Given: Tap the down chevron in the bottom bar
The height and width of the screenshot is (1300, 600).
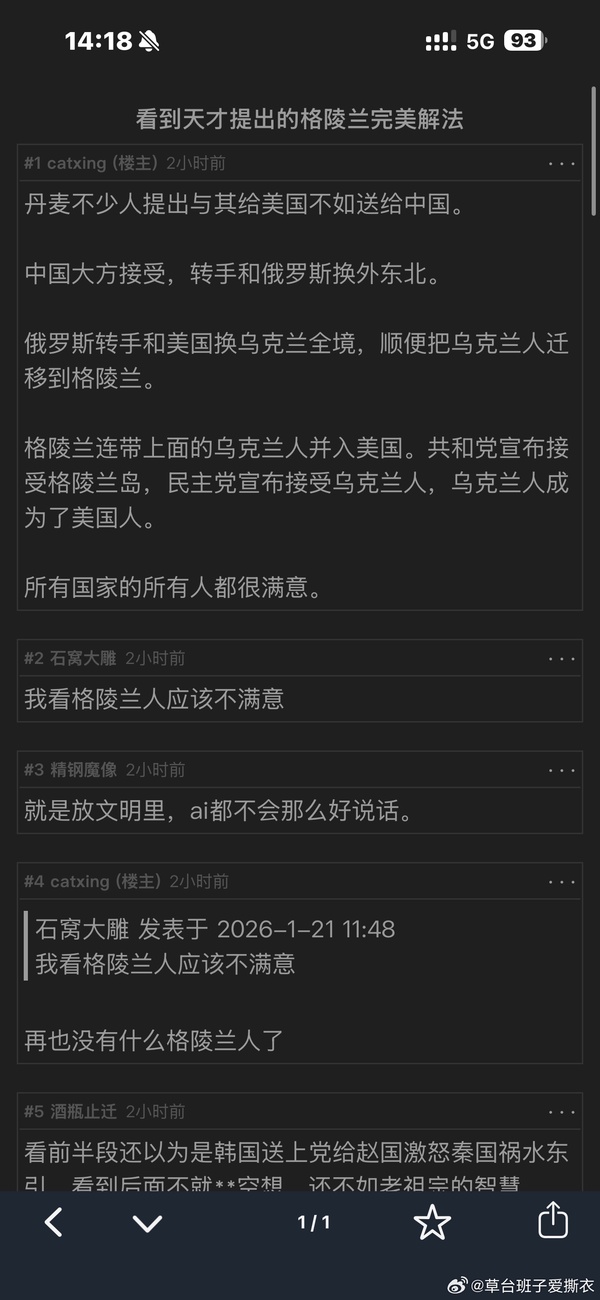Looking at the screenshot, I should pos(148,1222).
